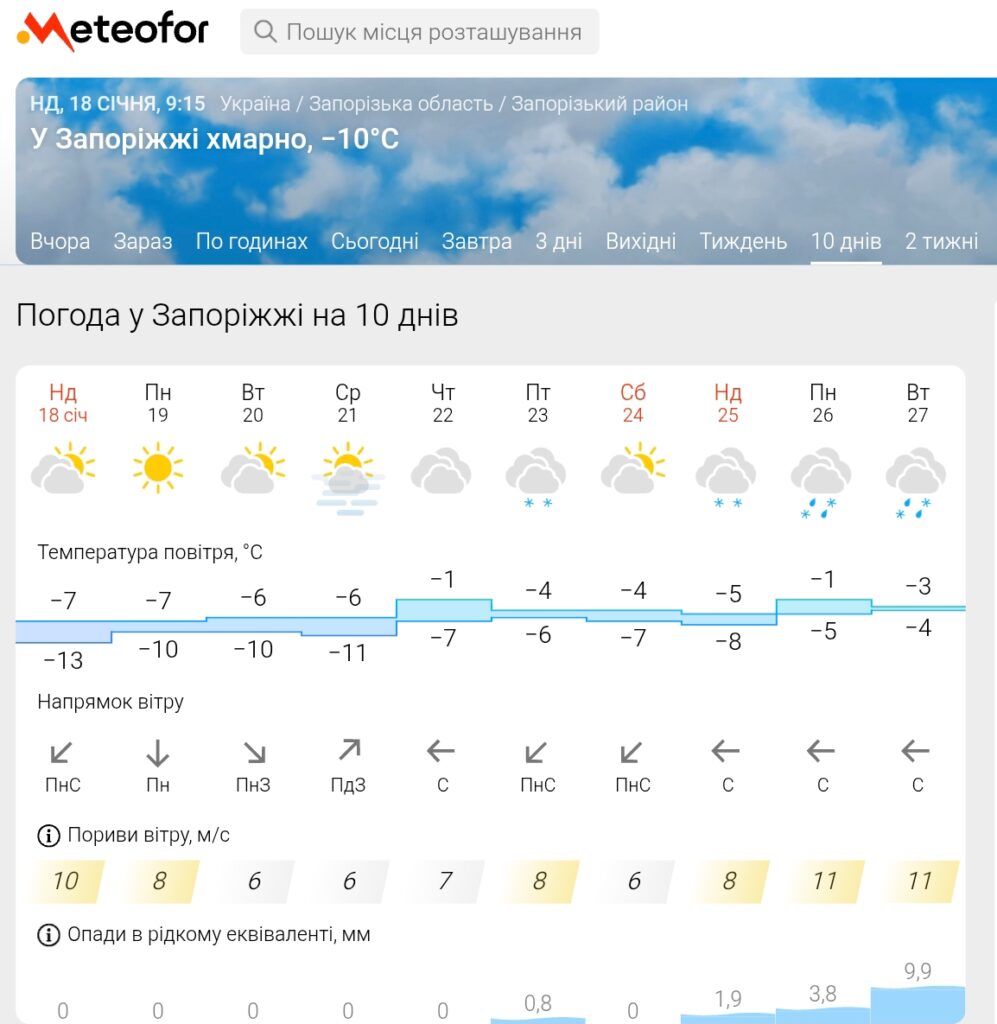Open the По годинах forecast tab
This screenshot has width=997, height=1024.
[x=251, y=241]
